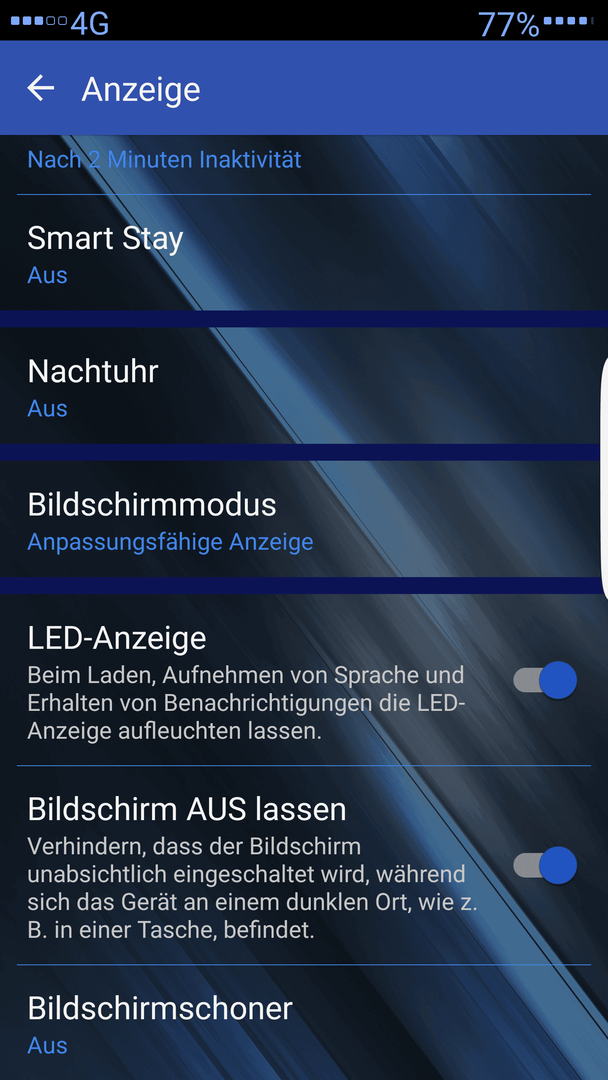Open Smart Stay settings
608x1080 pixels.
tap(304, 253)
